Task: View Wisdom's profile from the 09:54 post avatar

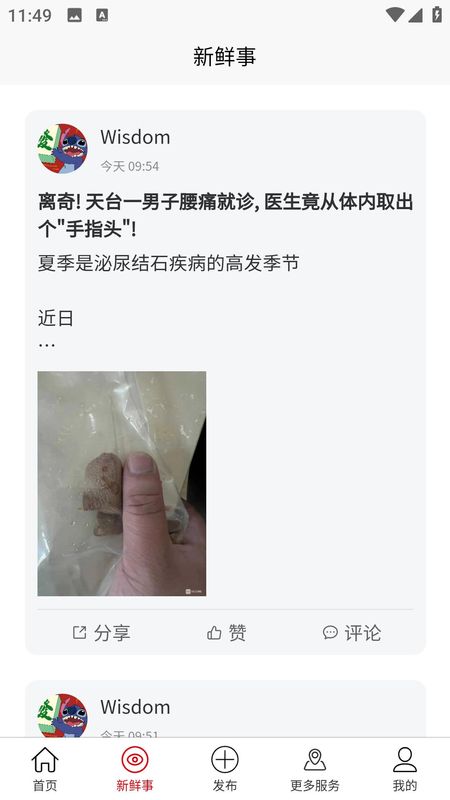Action: coord(63,148)
